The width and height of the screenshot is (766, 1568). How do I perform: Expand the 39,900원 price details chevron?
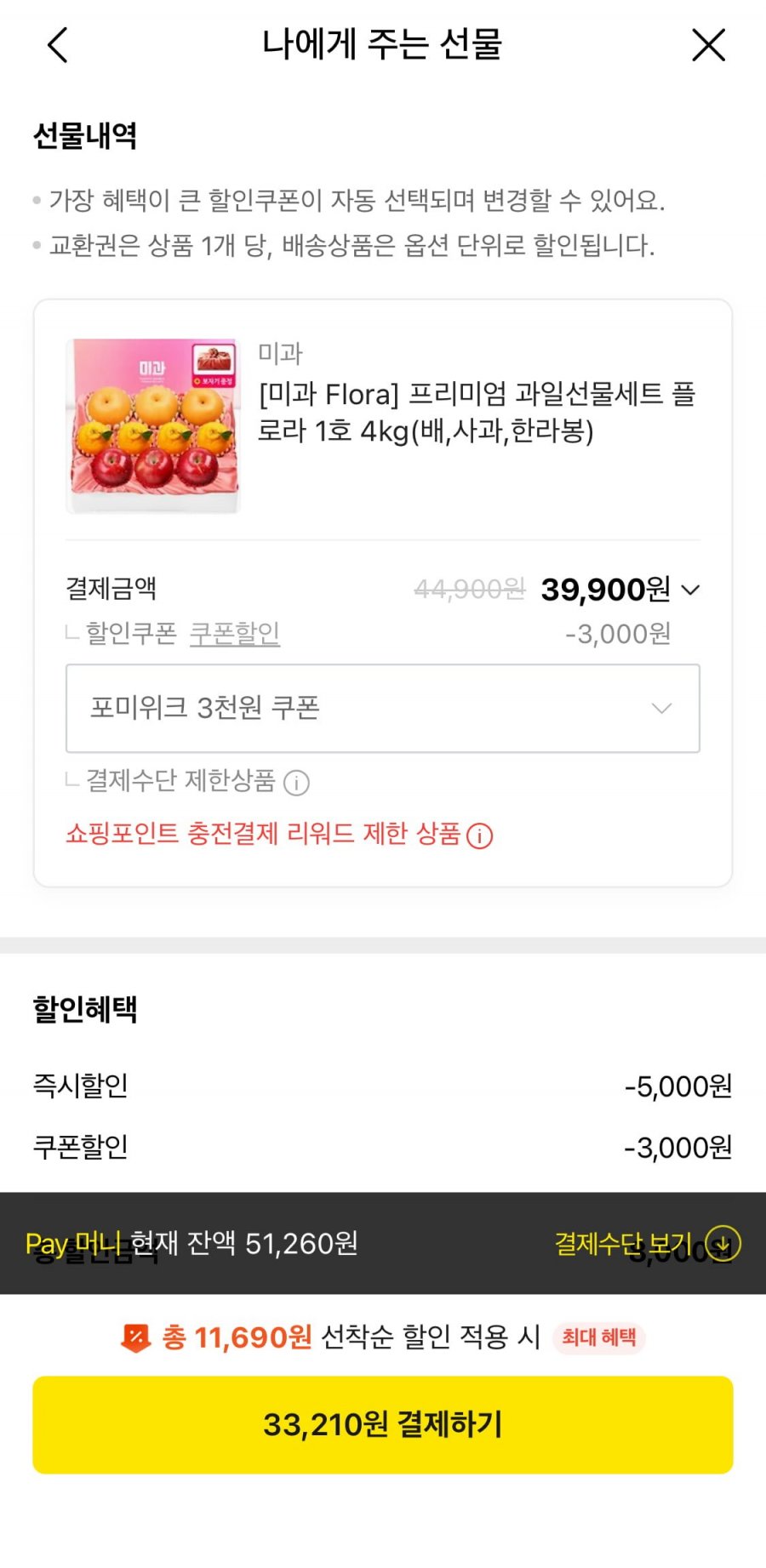[691, 590]
